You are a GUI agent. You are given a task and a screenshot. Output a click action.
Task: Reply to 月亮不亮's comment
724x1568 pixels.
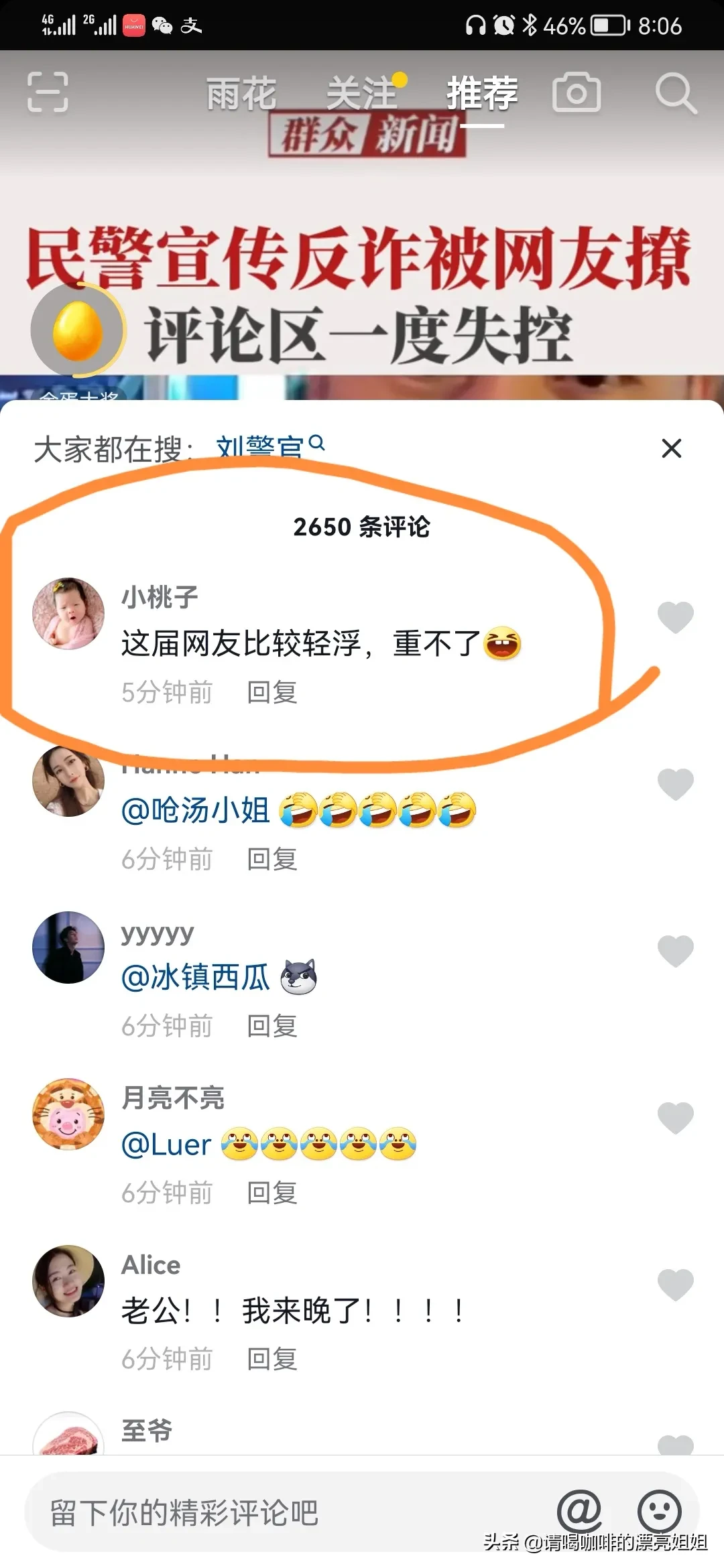272,1193
